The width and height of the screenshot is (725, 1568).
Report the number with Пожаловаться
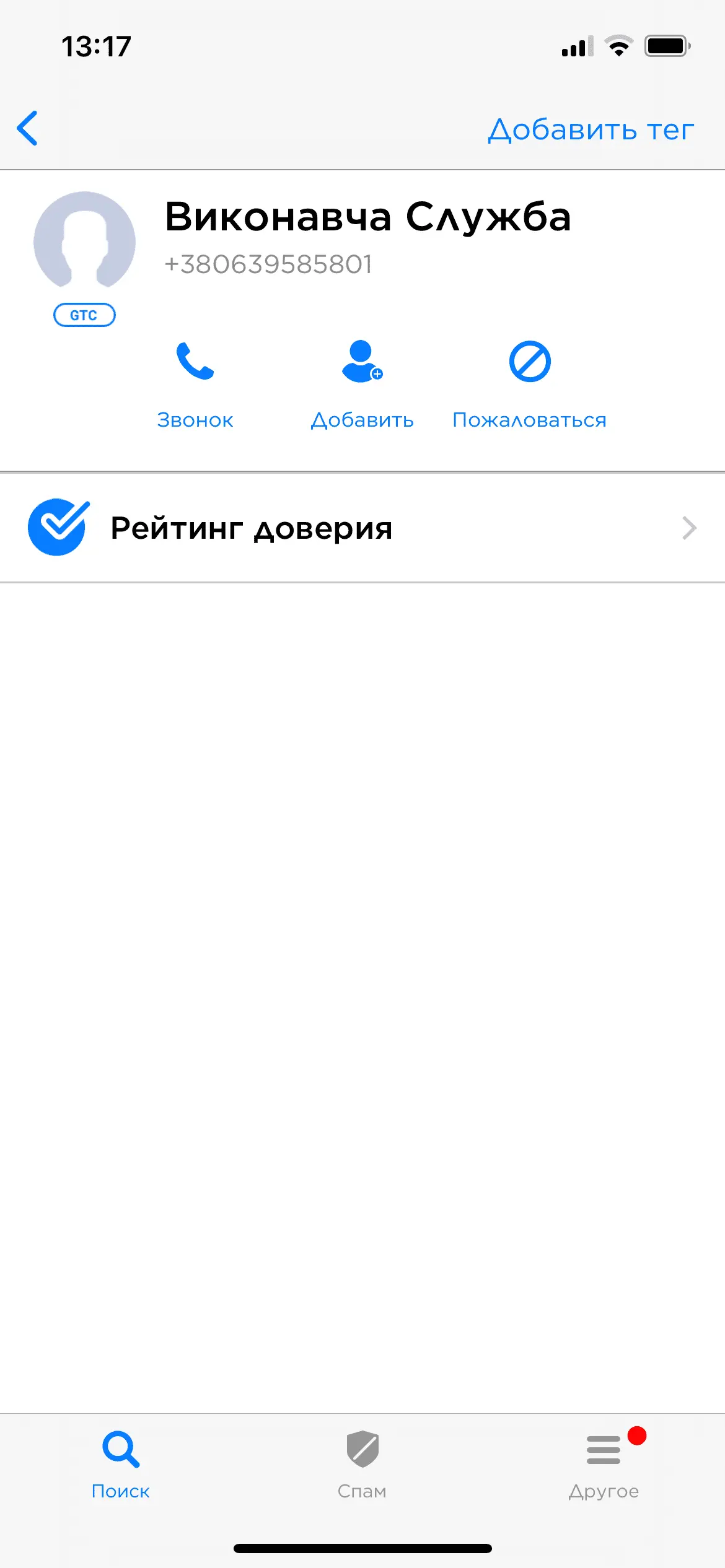pos(530,384)
